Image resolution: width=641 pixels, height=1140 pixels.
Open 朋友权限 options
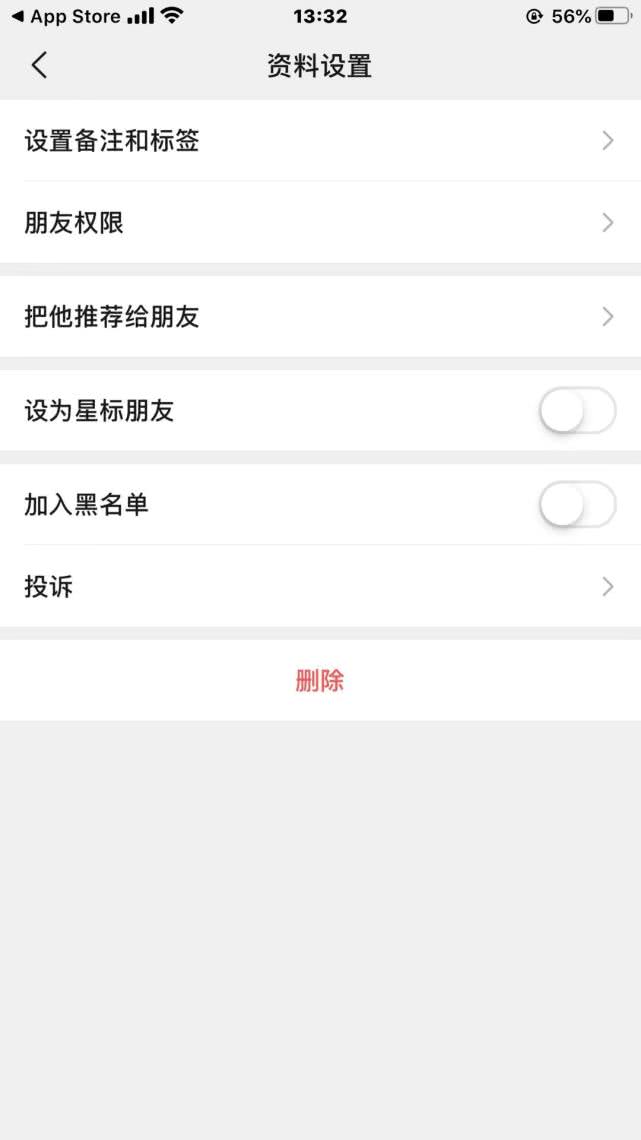click(320, 222)
